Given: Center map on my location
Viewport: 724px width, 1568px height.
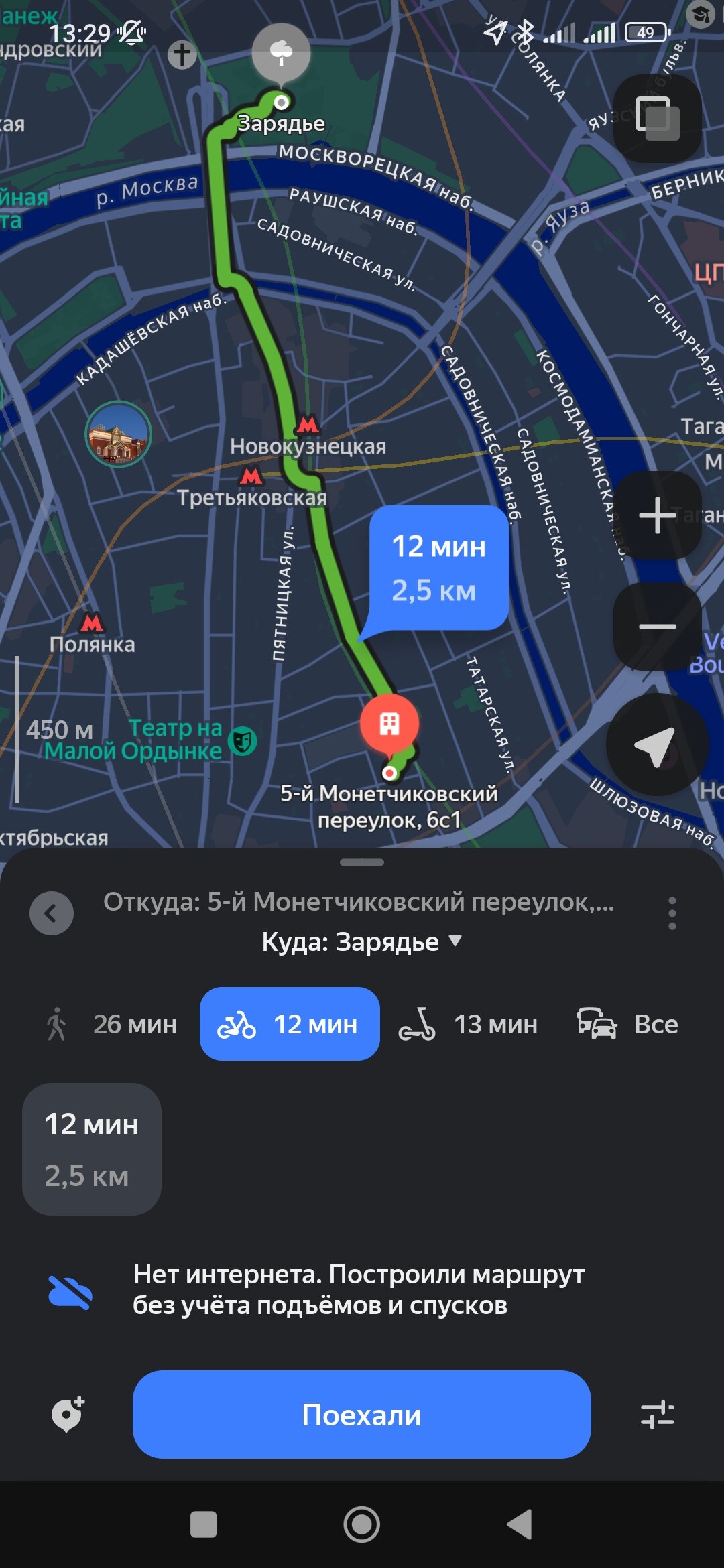Looking at the screenshot, I should click(x=656, y=745).
